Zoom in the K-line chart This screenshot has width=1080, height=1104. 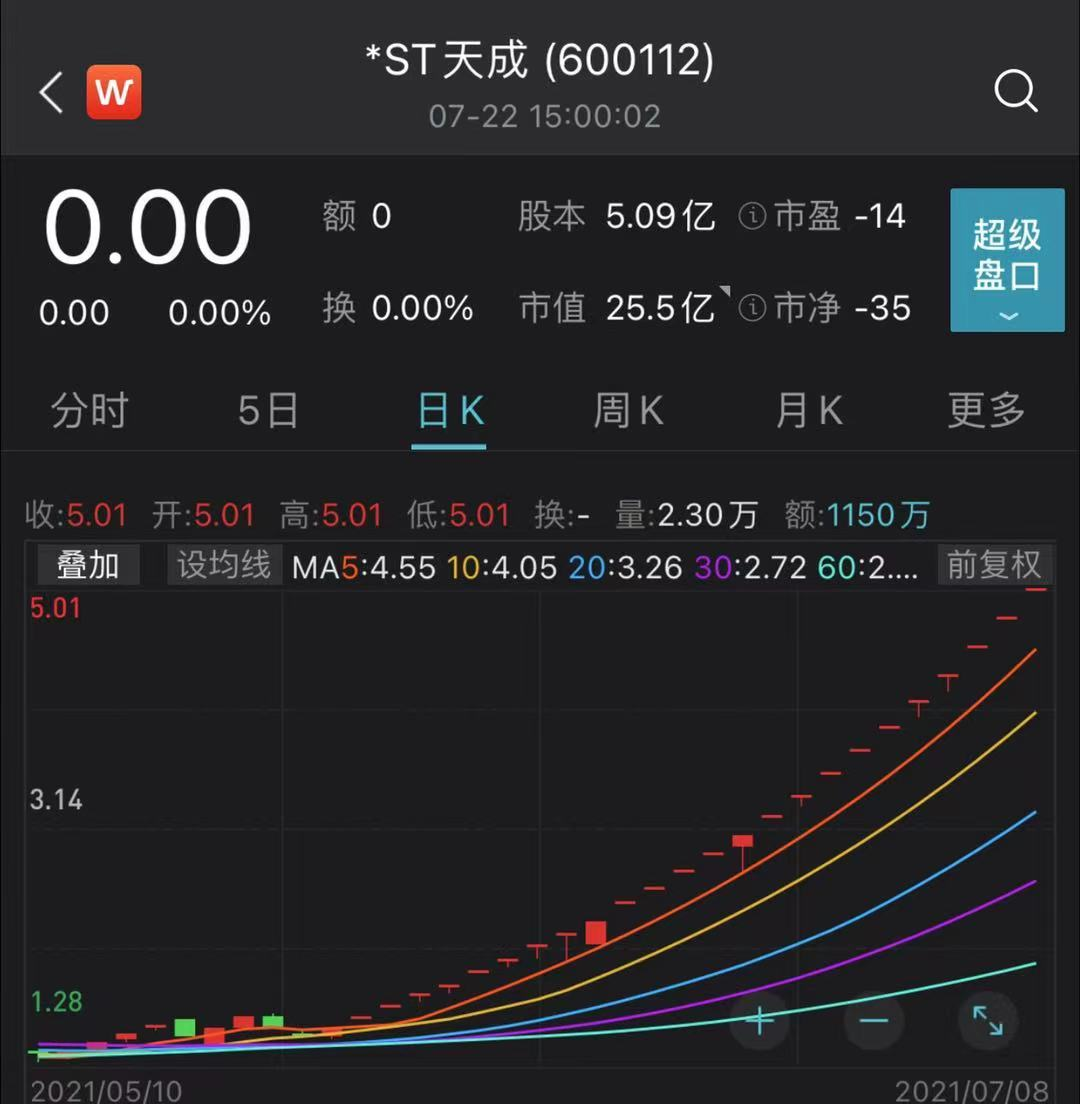[760, 1021]
